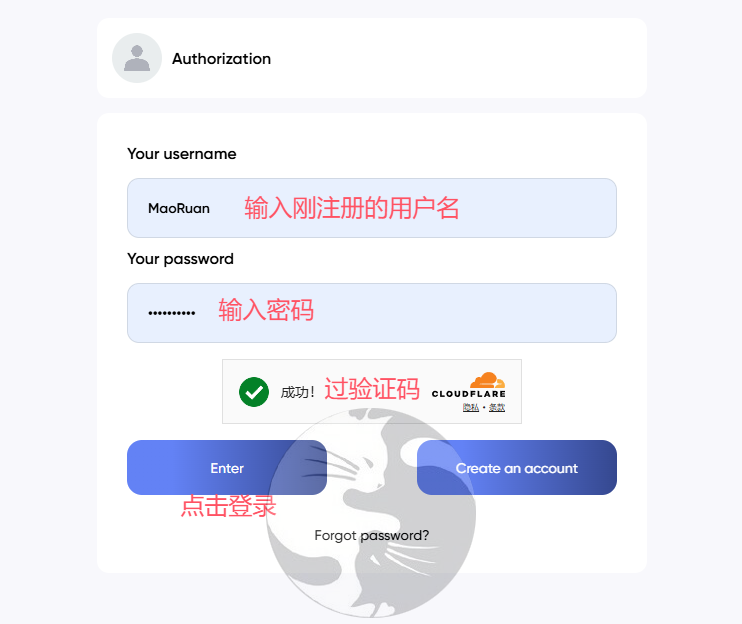Open the Cloudflare terms link

pyautogui.click(x=497, y=408)
